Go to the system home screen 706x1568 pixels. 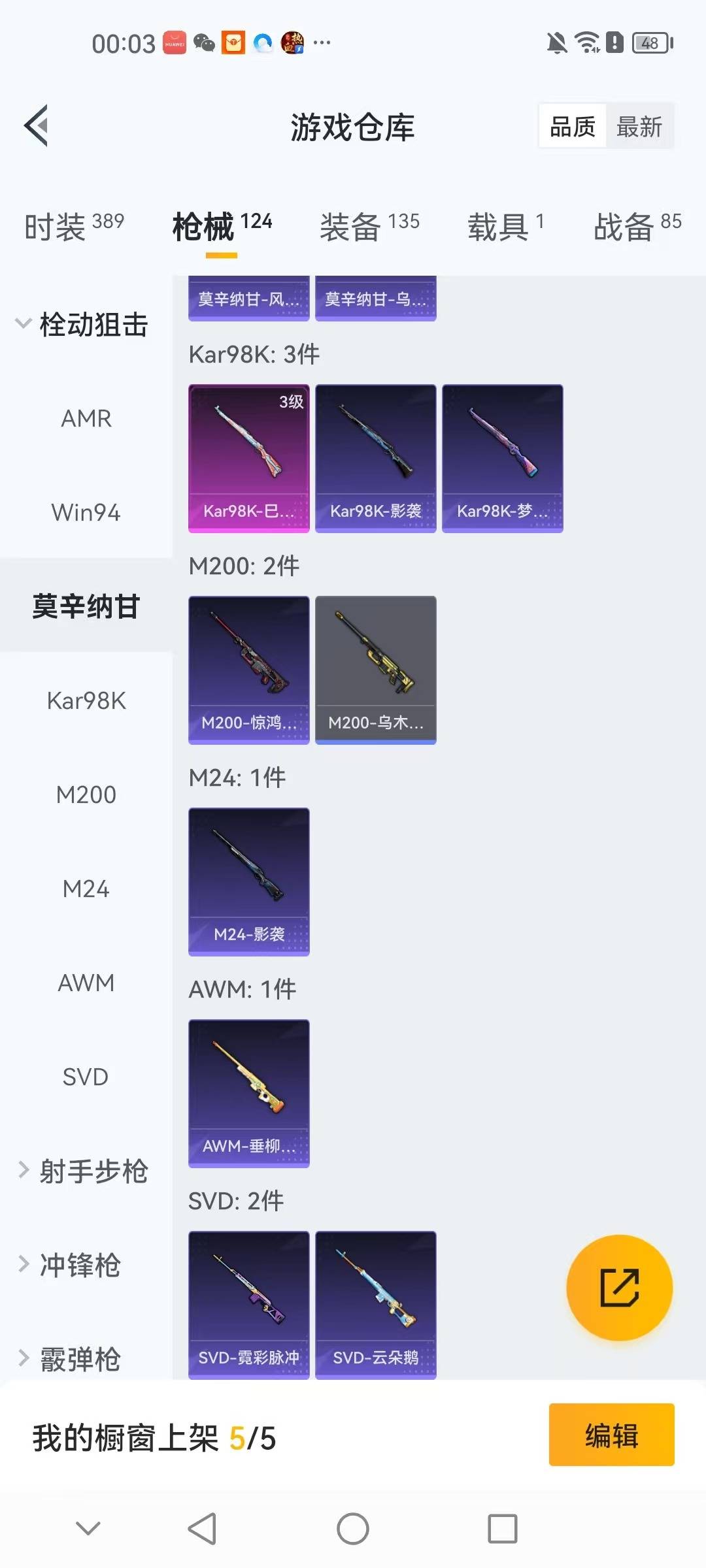353,1529
